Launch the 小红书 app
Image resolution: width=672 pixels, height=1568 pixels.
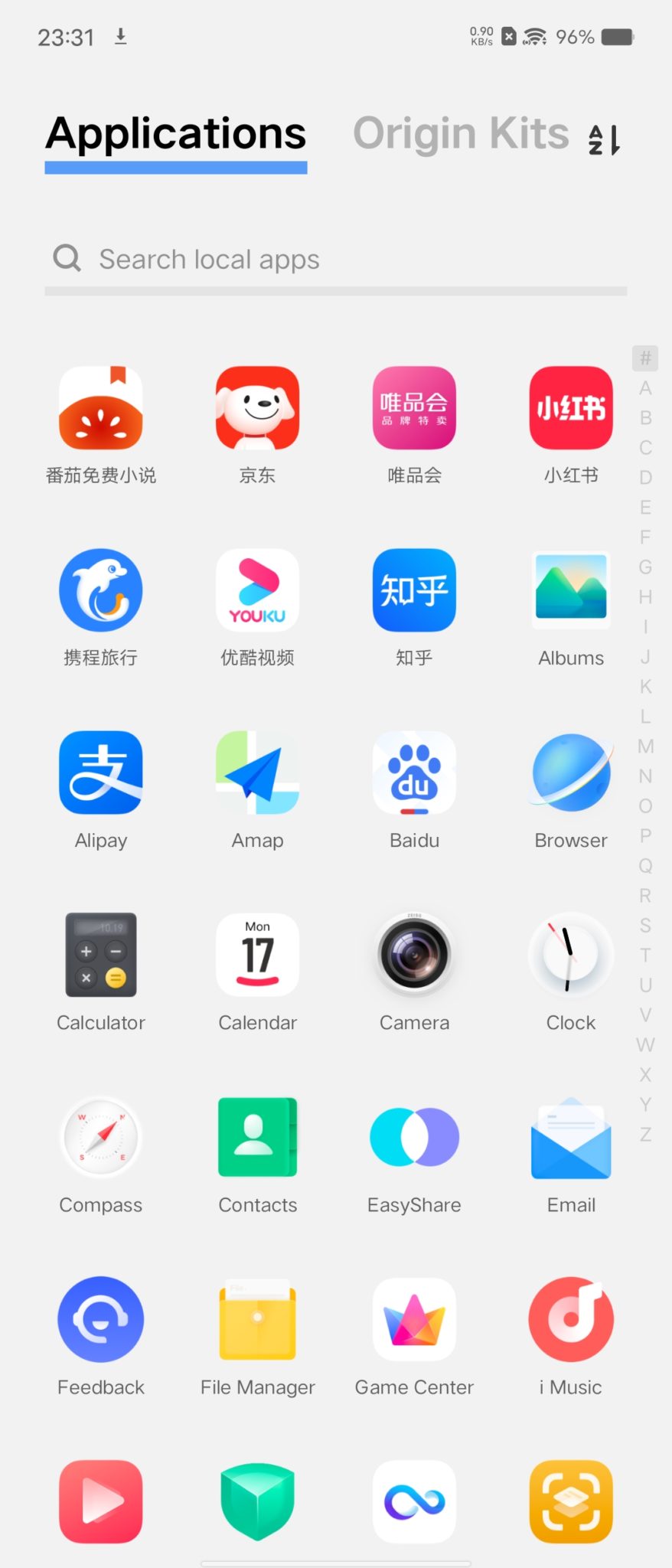click(x=570, y=408)
